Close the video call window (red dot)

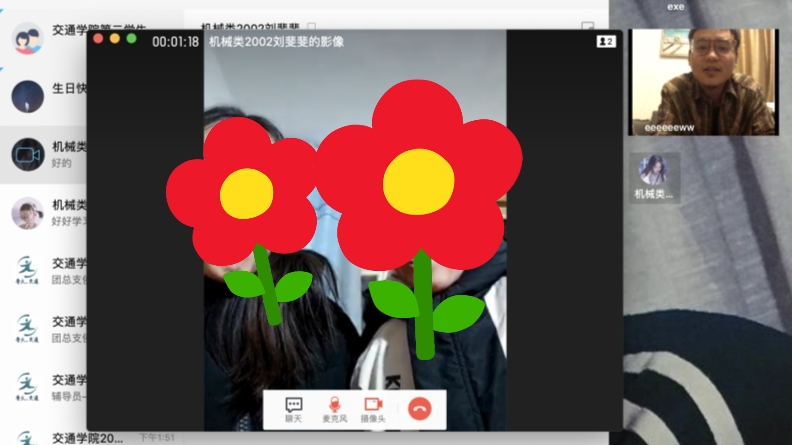point(98,39)
